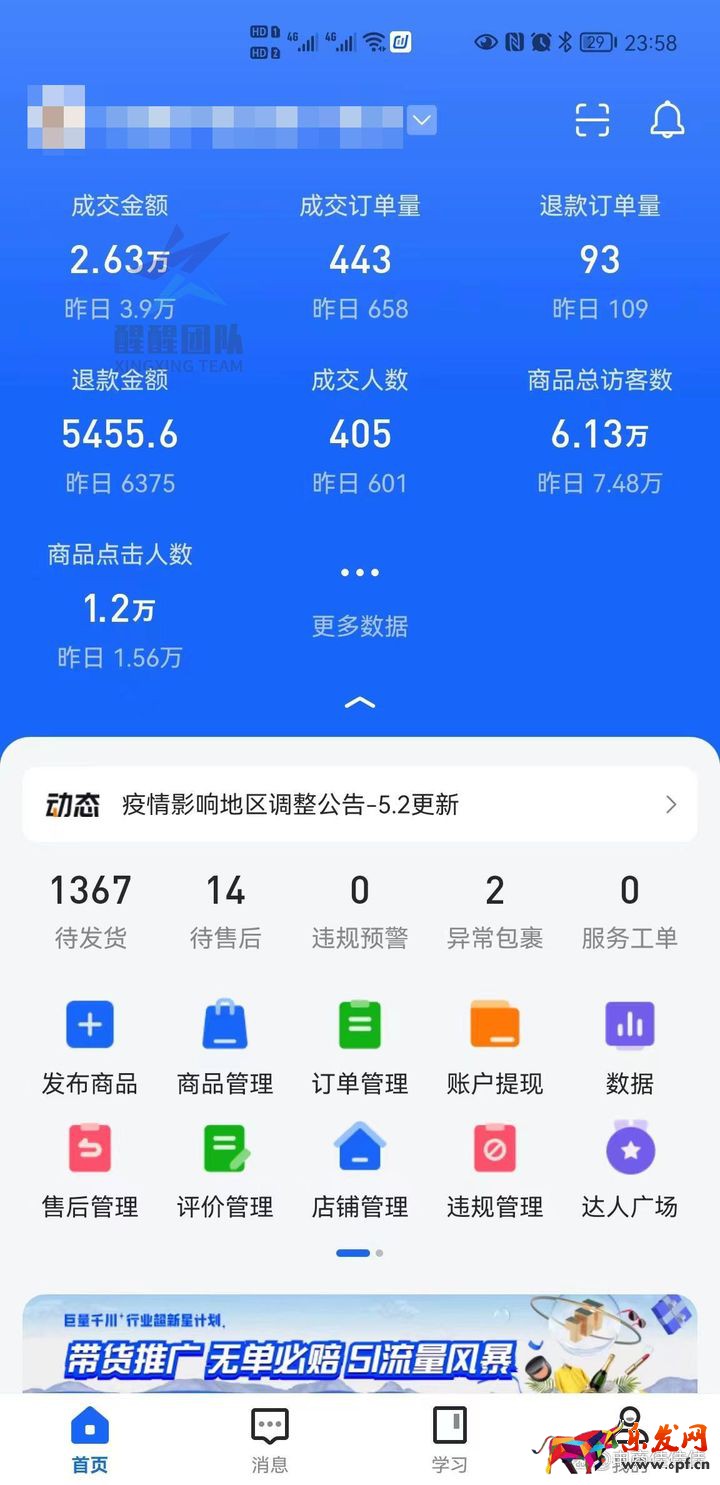Go to 订单管理
Viewport: 720px width, 1485px height.
tap(360, 1046)
